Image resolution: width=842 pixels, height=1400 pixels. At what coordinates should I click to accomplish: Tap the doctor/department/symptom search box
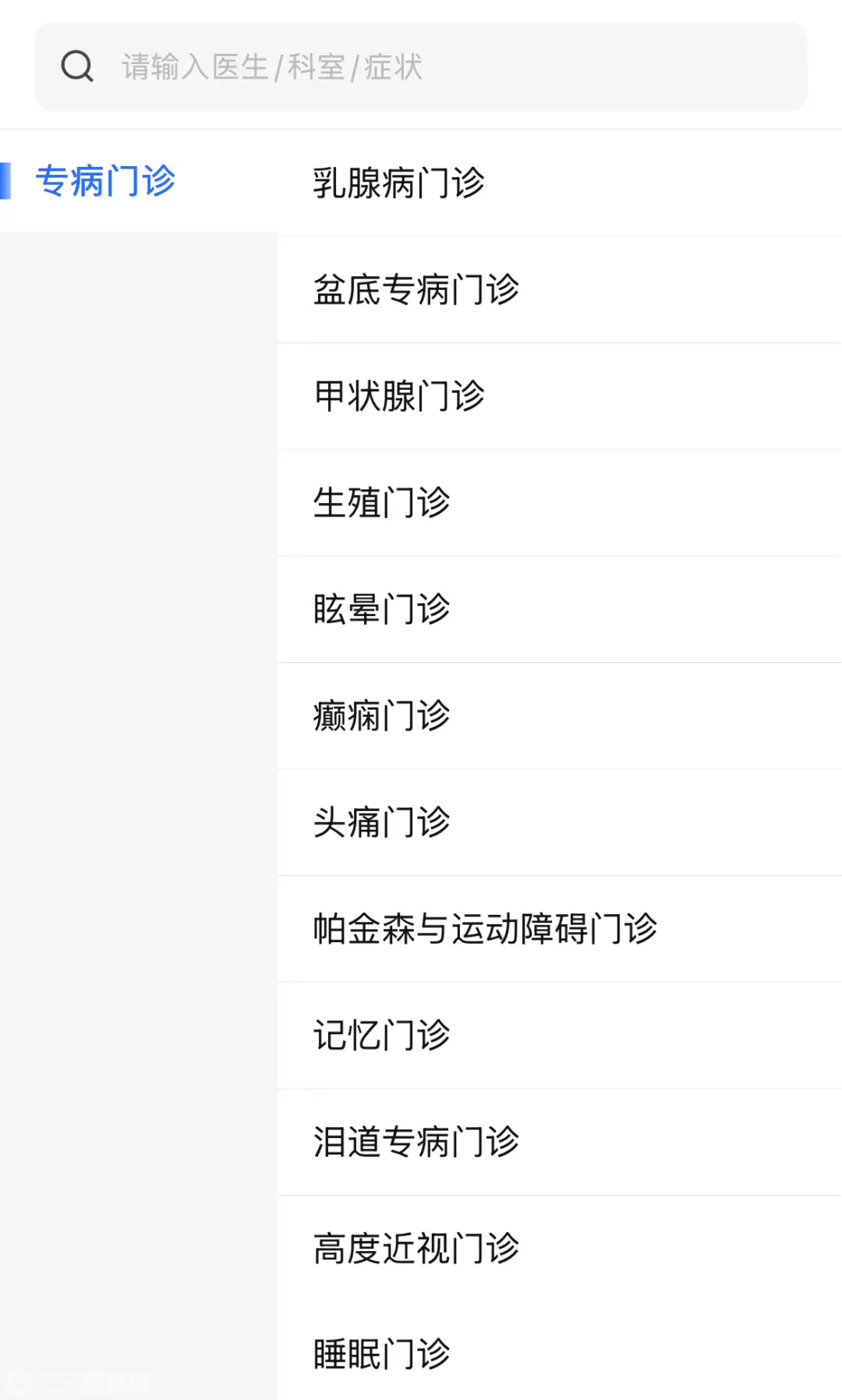(421, 67)
